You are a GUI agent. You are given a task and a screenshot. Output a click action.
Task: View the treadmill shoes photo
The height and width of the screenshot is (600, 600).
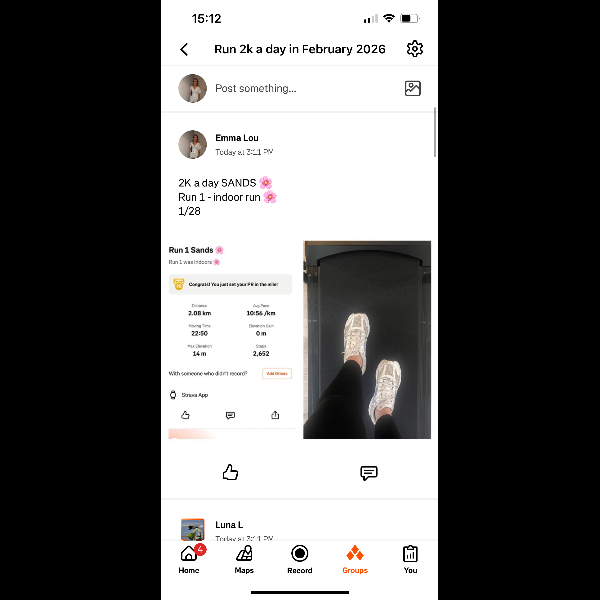(367, 339)
